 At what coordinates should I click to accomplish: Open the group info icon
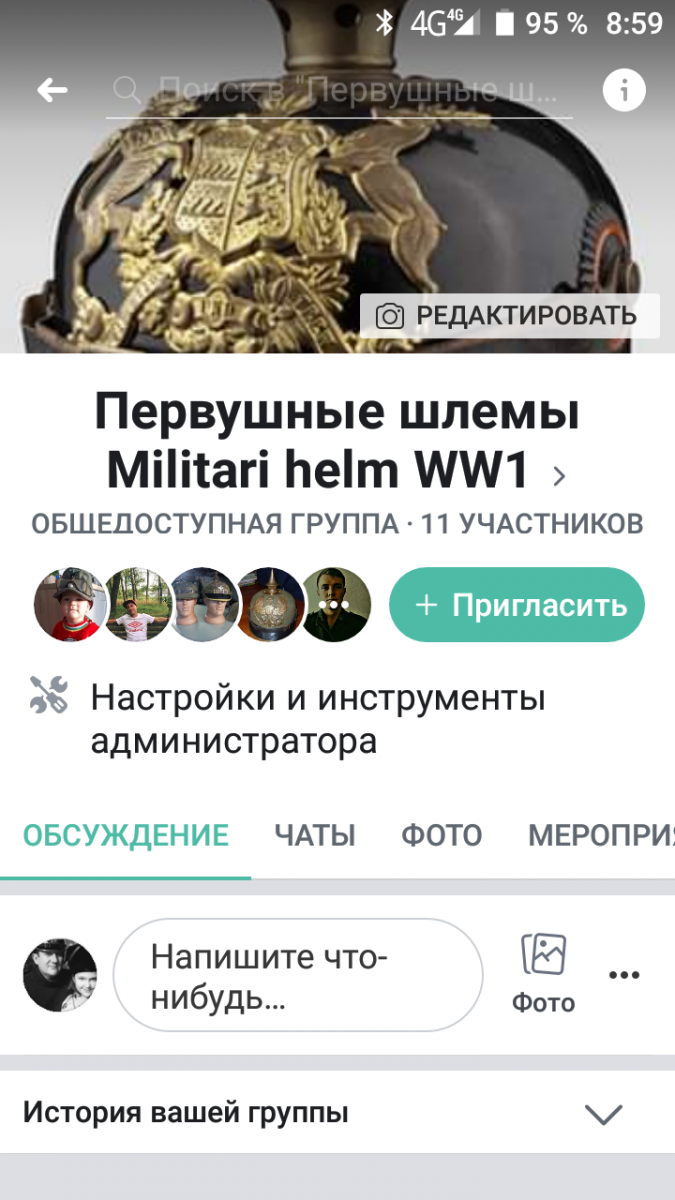[624, 91]
